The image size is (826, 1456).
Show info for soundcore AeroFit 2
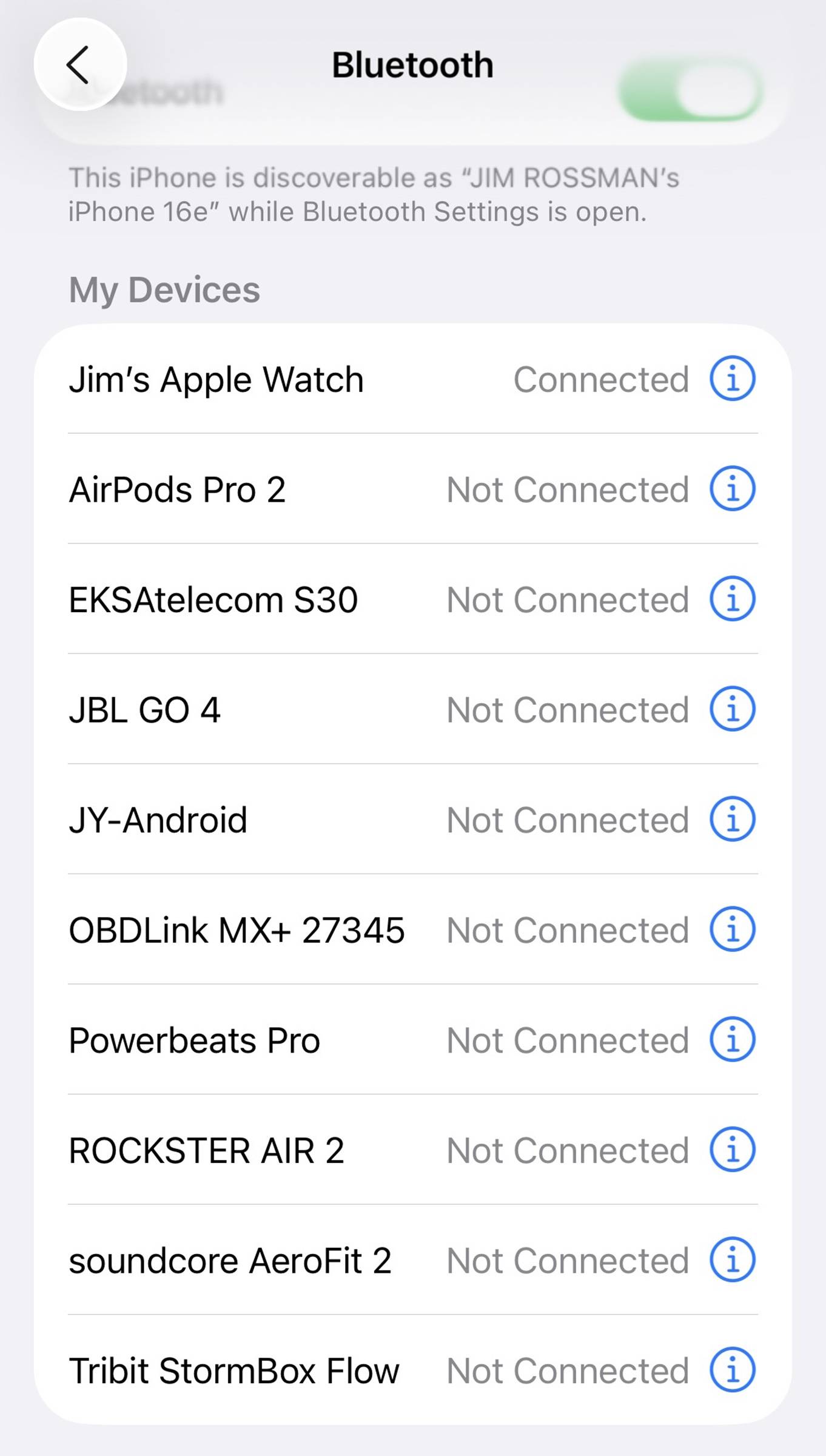732,1260
